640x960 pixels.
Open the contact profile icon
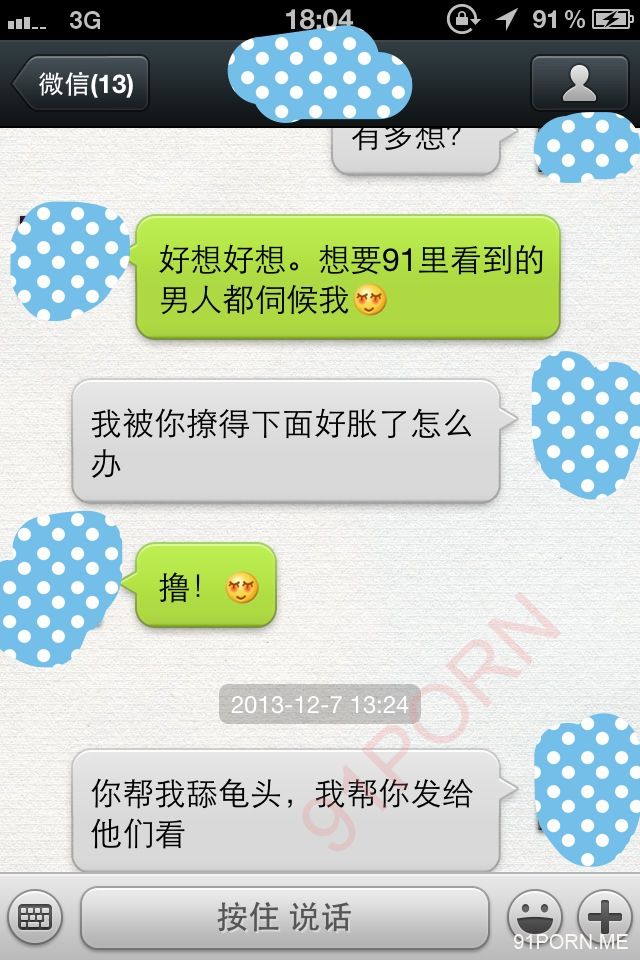pos(579,84)
